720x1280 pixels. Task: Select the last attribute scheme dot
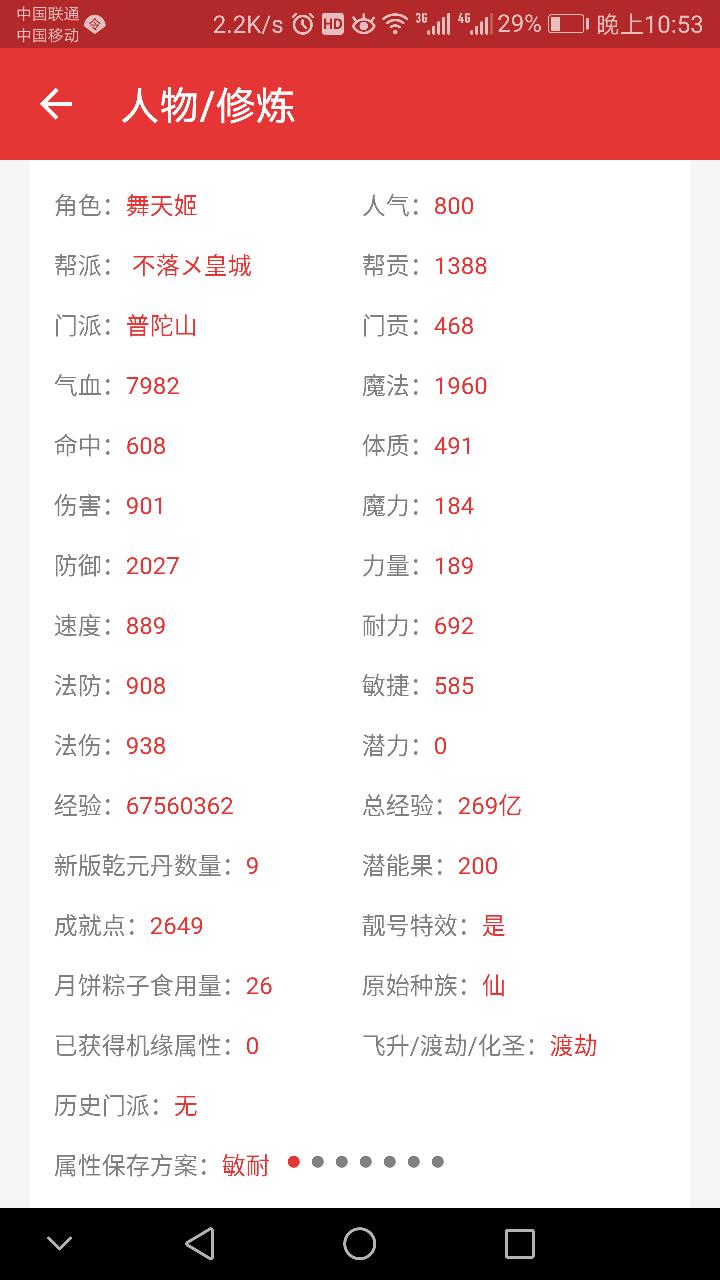(438, 1162)
